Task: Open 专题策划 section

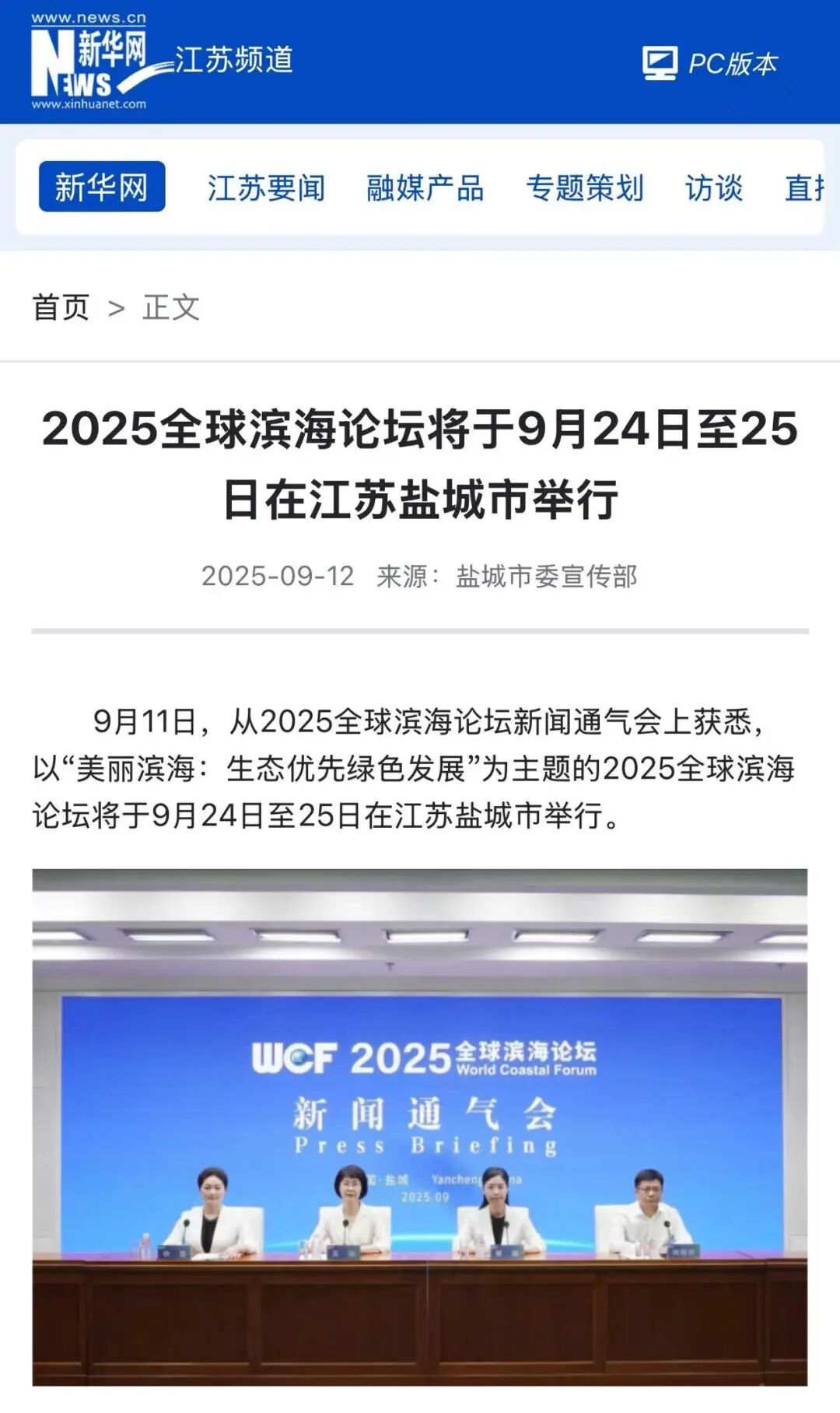Action: click(x=585, y=188)
